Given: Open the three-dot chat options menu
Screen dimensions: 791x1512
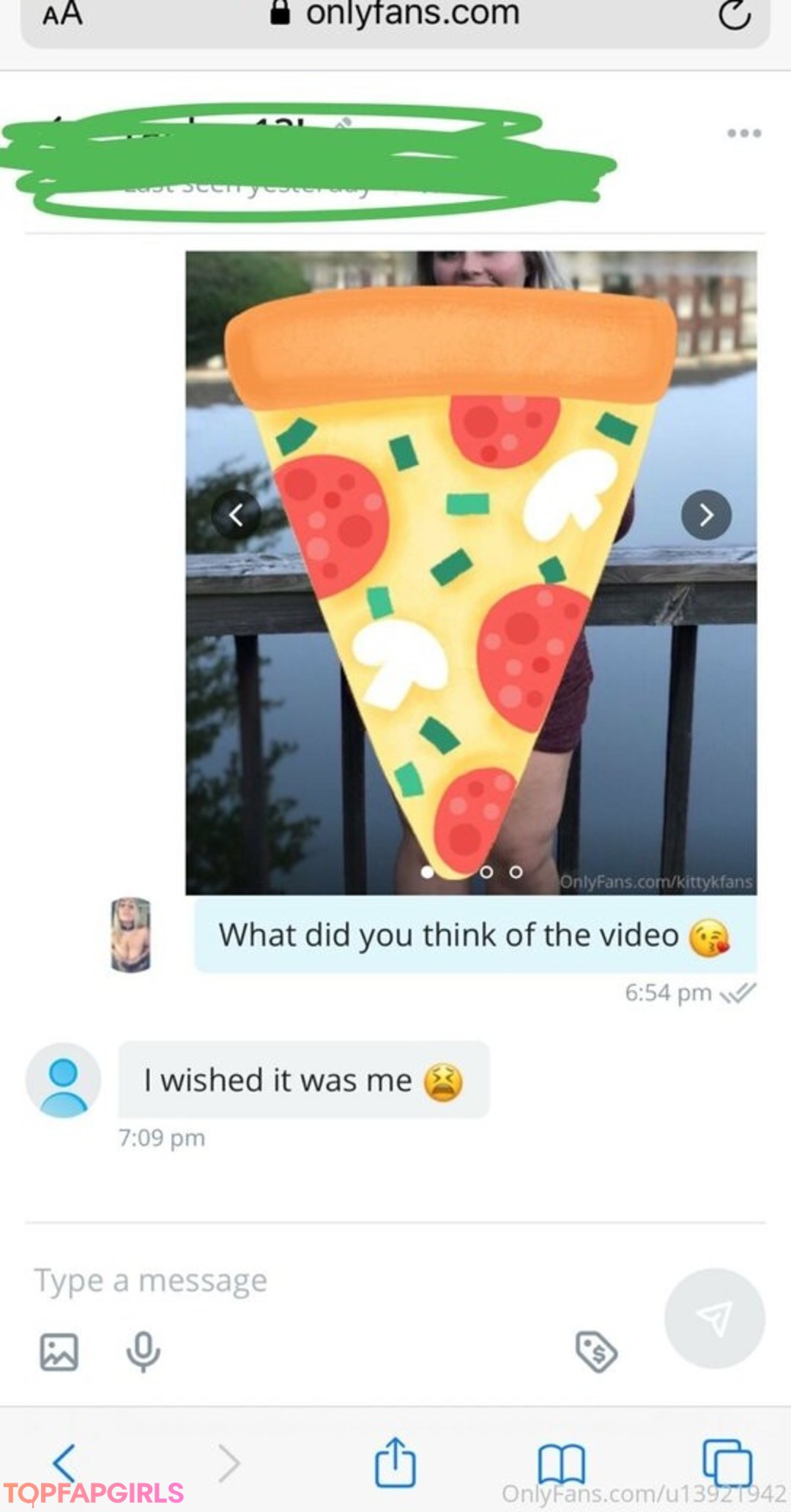Looking at the screenshot, I should point(743,133).
